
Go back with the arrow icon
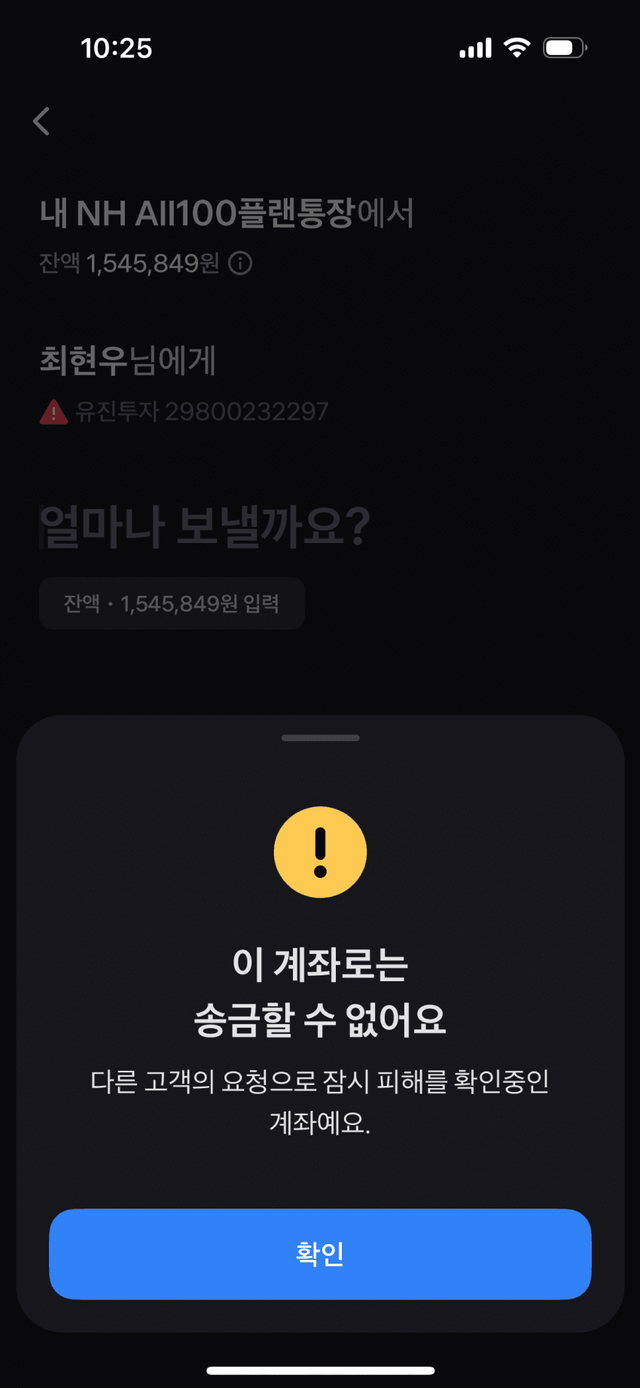tap(41, 122)
